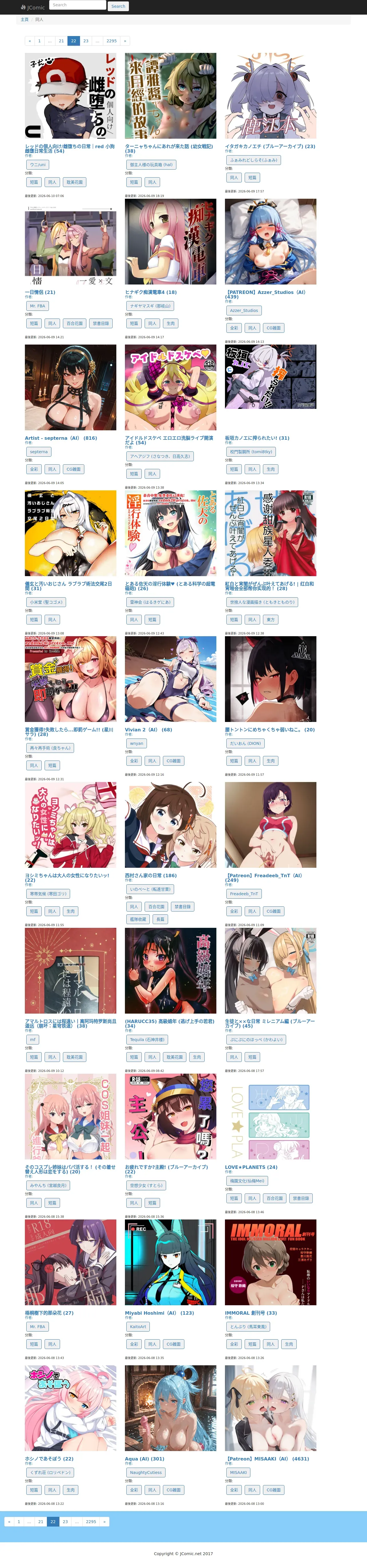The height and width of the screenshot is (1568, 367).
Task: Open the JComic home logo link
Action: click(33, 7)
